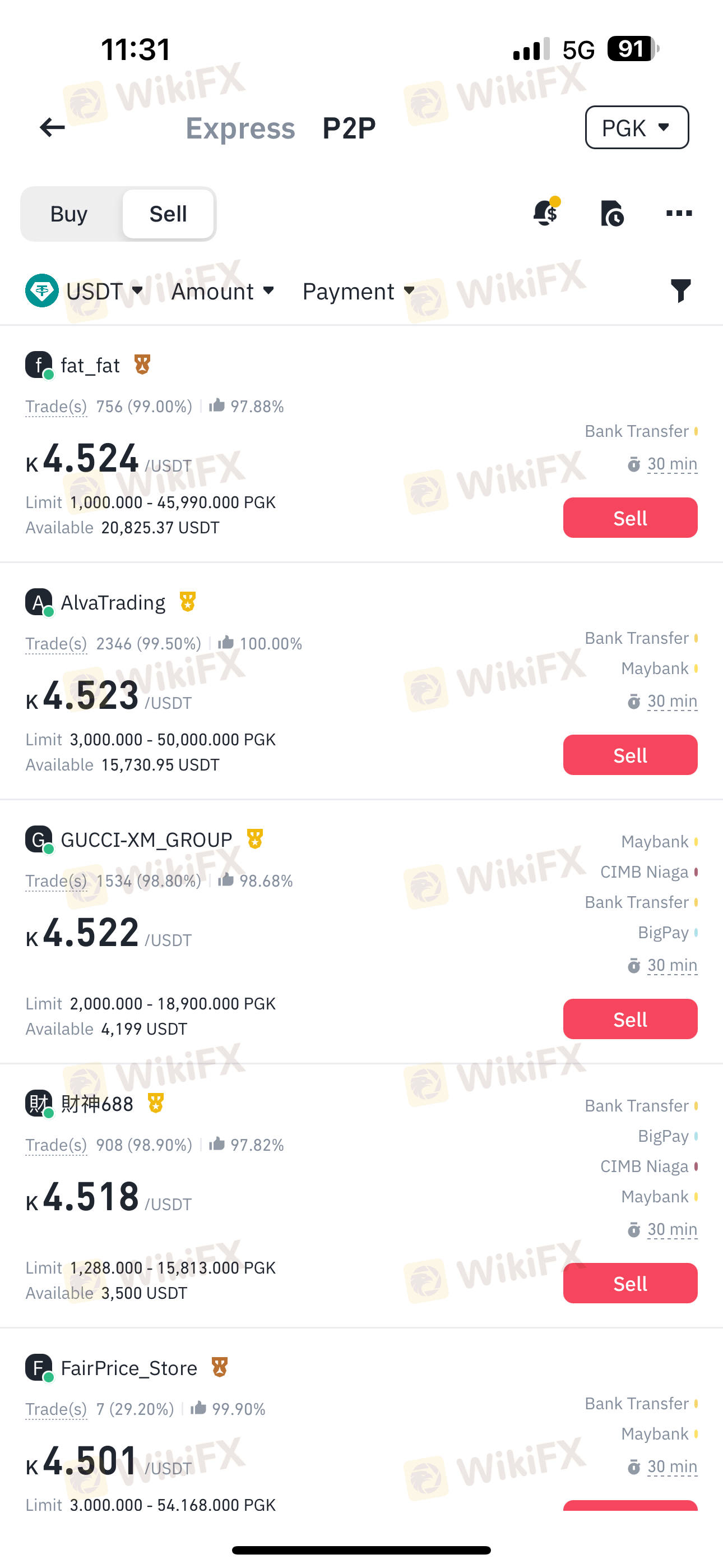
Task: Expand the USDT coin selector
Action: (x=85, y=291)
